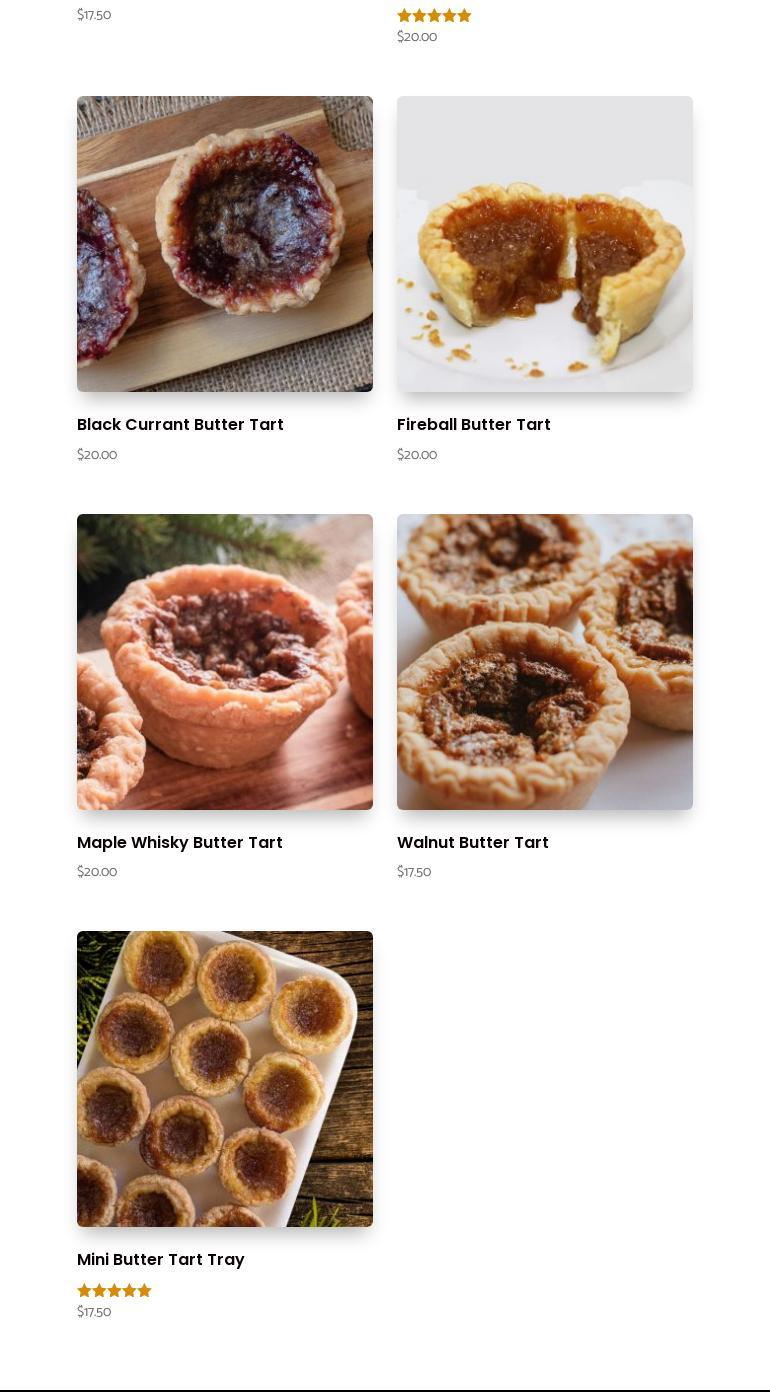The image size is (770, 1392).
Task: Click the $17.50 price under Walnut Butter Tart
Action: 414,871
